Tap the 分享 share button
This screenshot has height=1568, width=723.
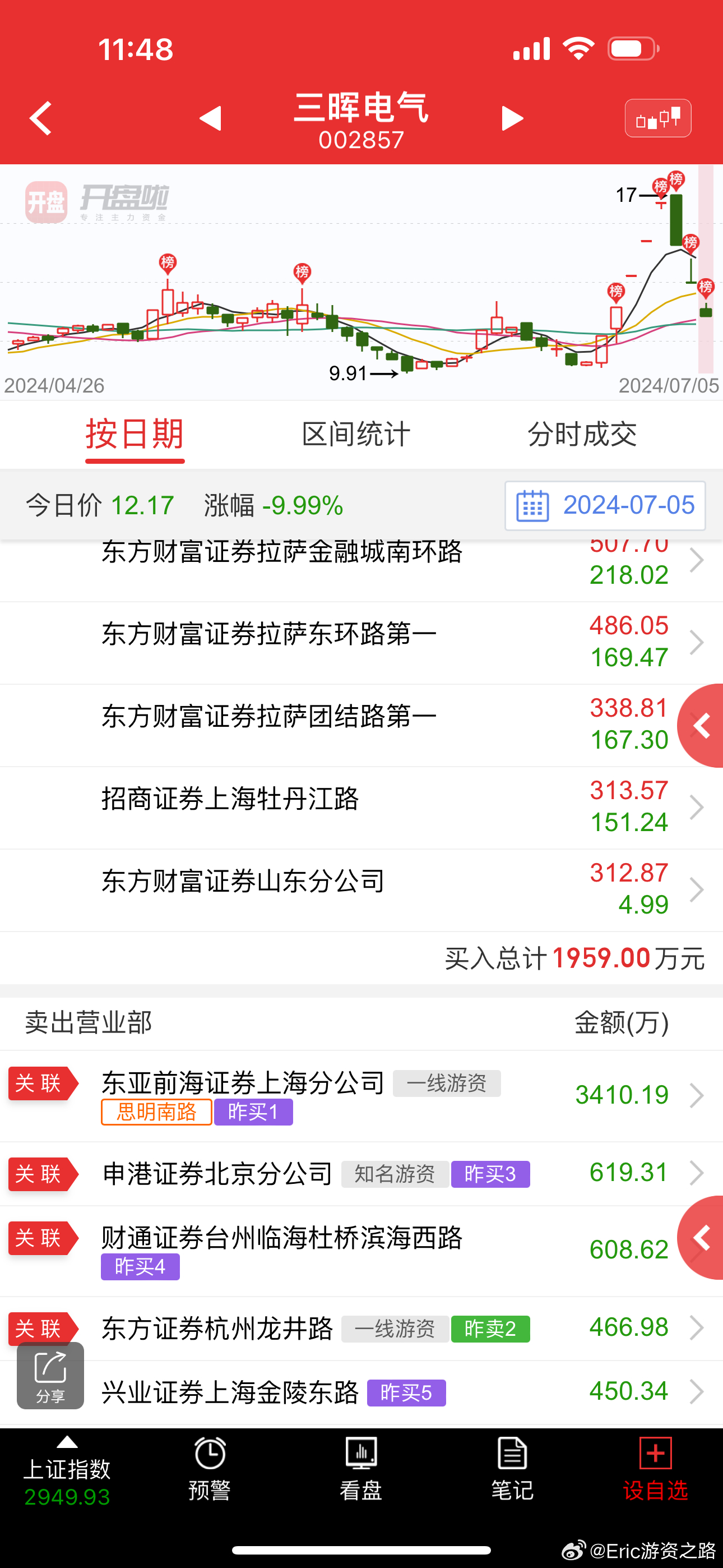50,1376
